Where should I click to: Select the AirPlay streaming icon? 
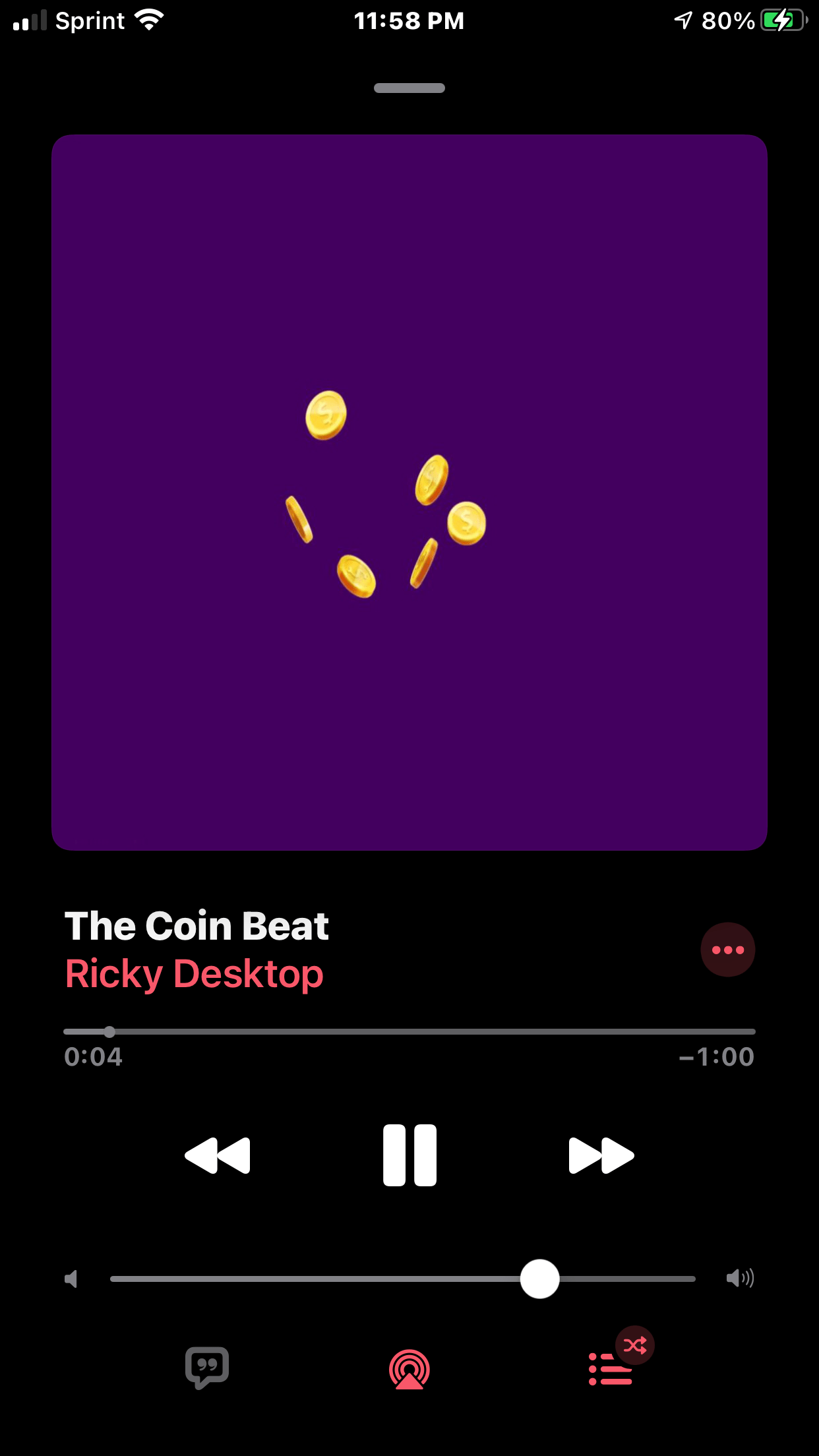pyautogui.click(x=409, y=1369)
